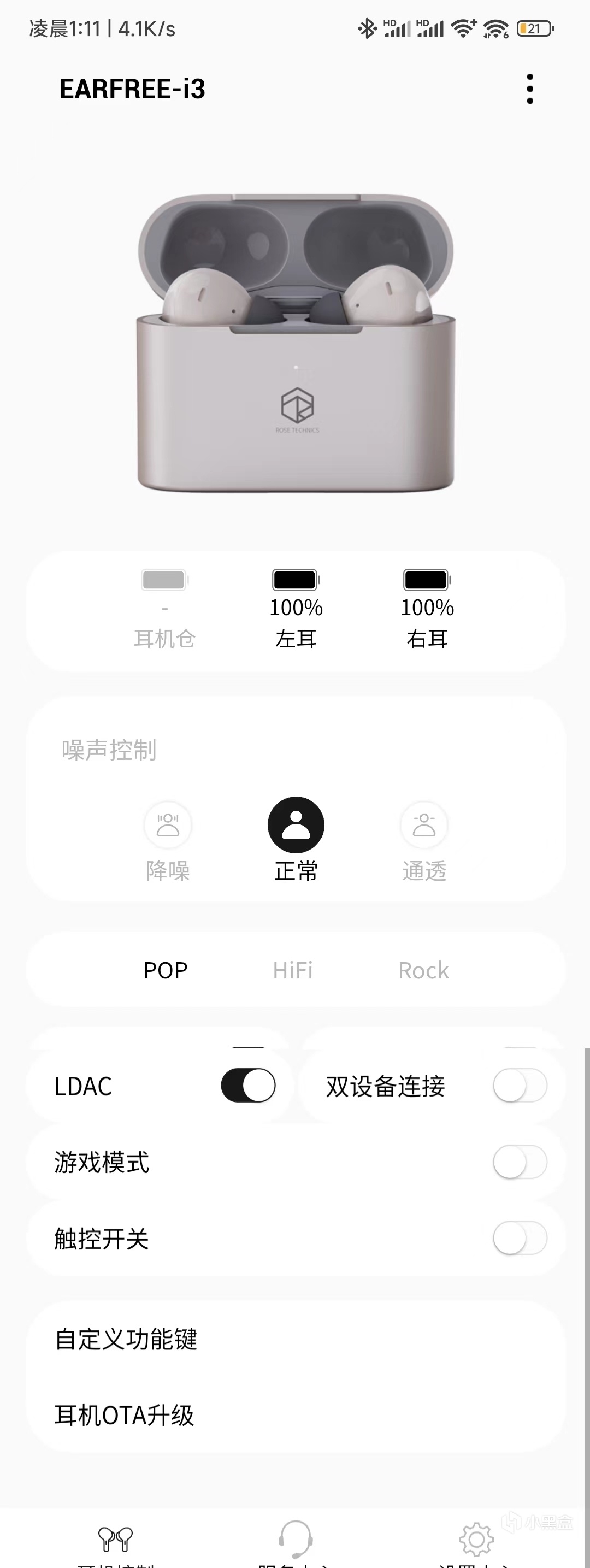
Task: Choose the POP sound preset
Action: tap(166, 970)
